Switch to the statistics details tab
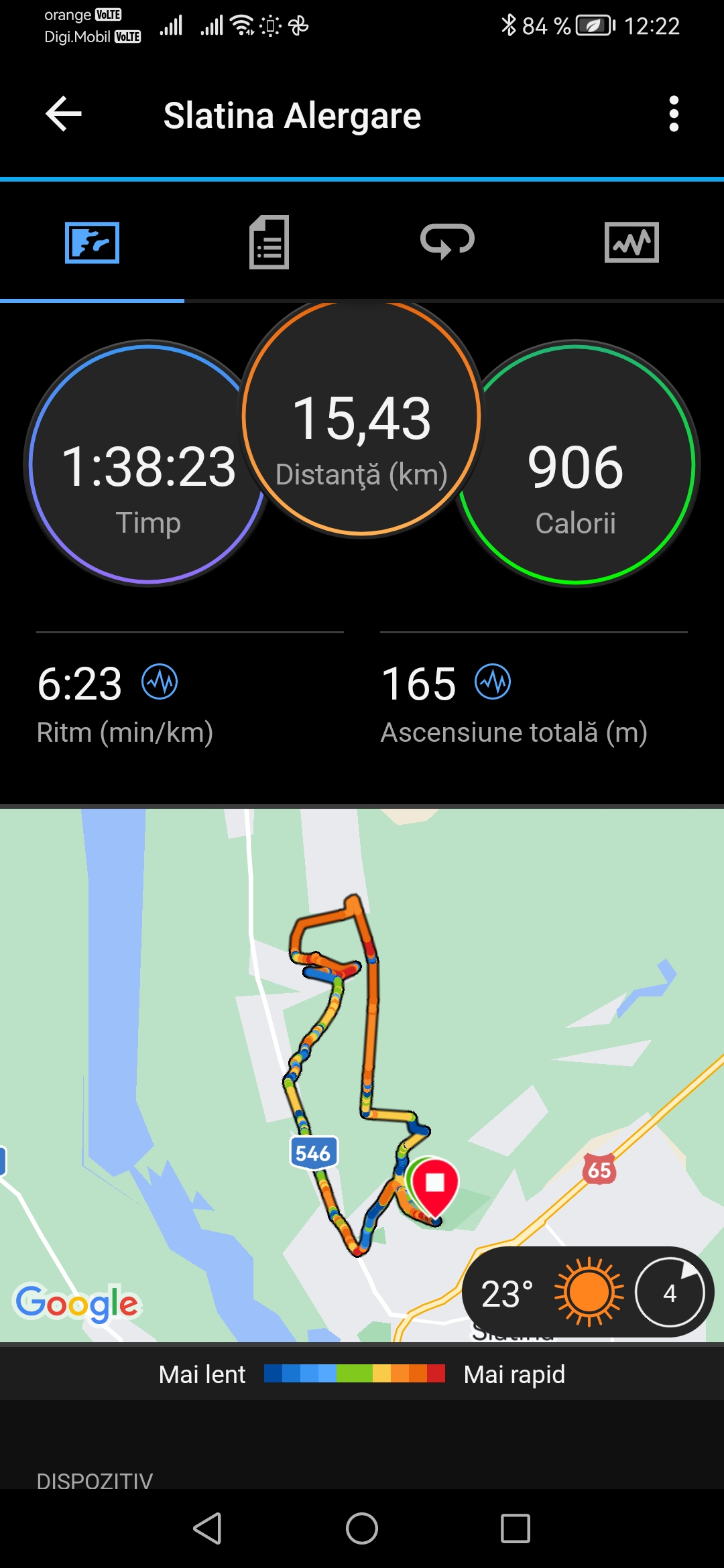 click(x=269, y=243)
